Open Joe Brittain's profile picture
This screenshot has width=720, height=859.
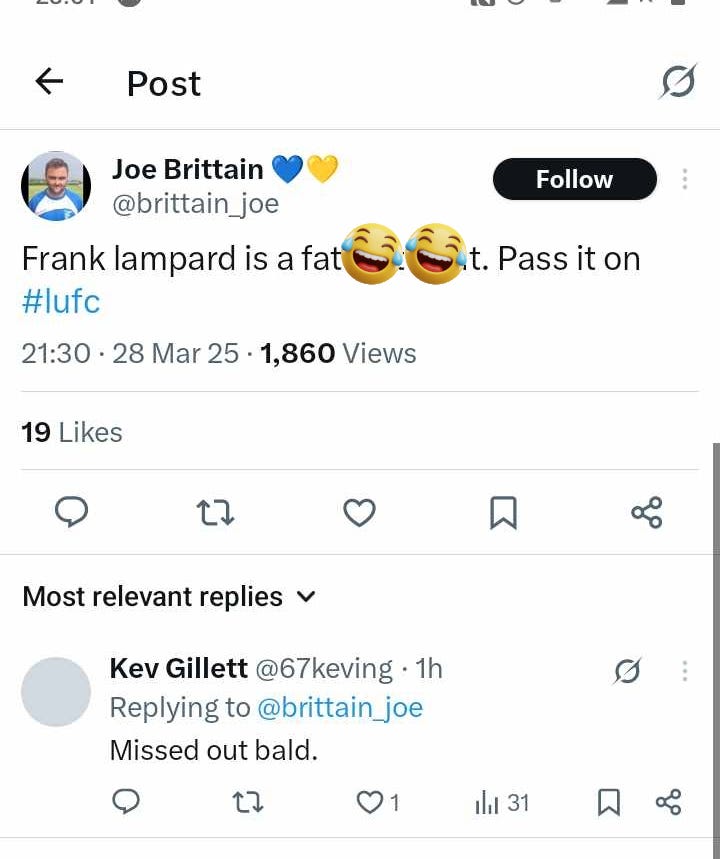(x=56, y=186)
